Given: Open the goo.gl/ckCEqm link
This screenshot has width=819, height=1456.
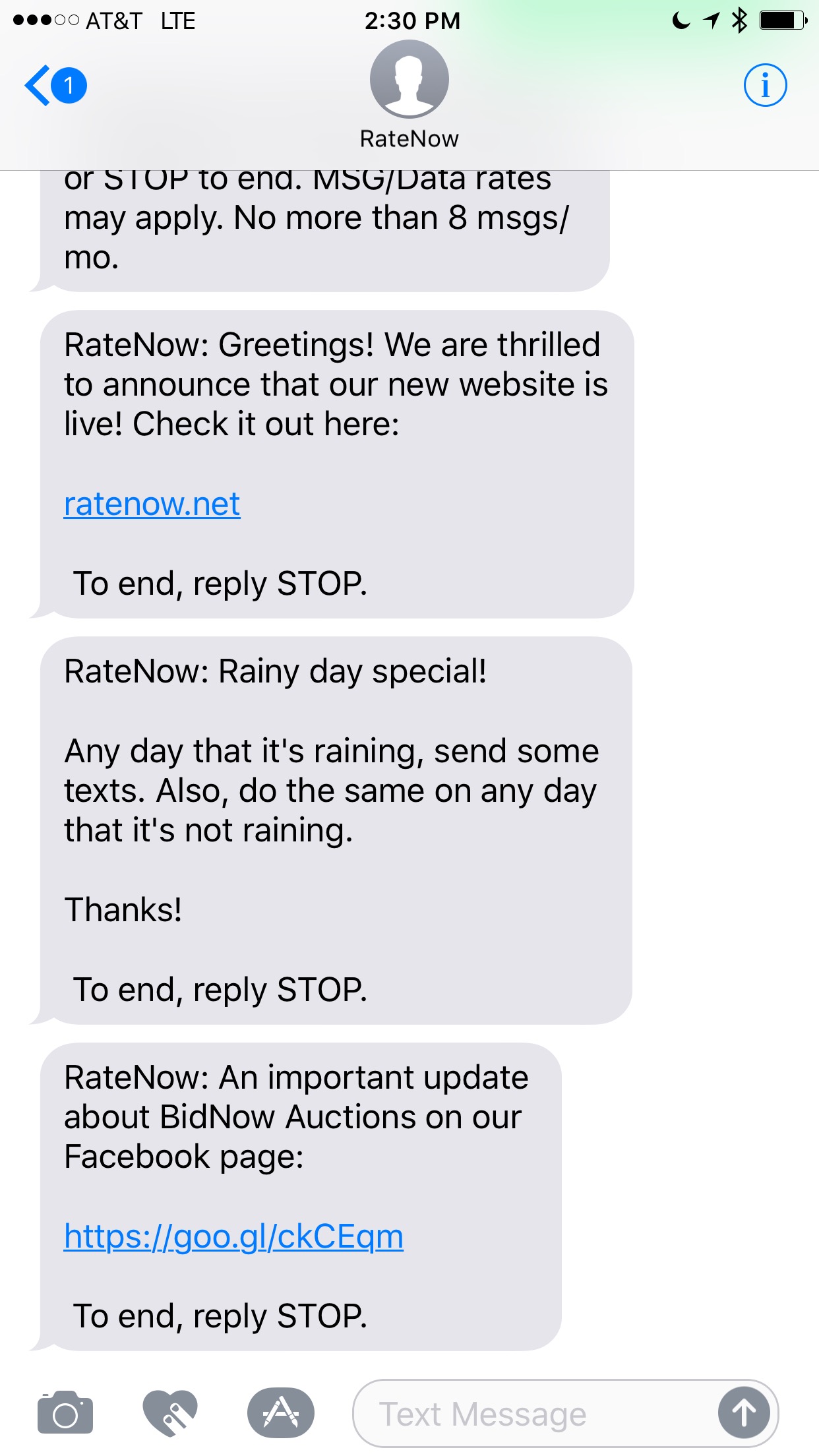Looking at the screenshot, I should pyautogui.click(x=233, y=1236).
